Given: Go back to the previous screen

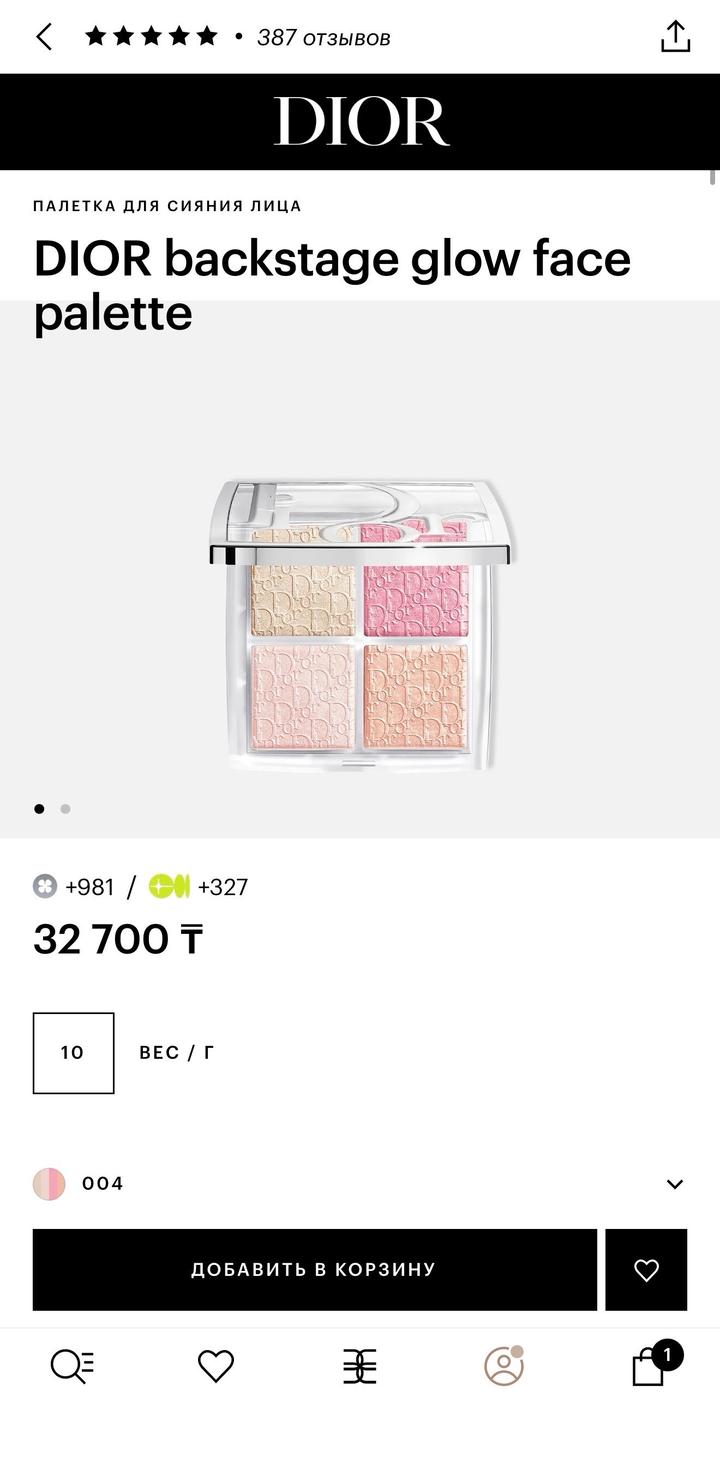Looking at the screenshot, I should click(44, 37).
